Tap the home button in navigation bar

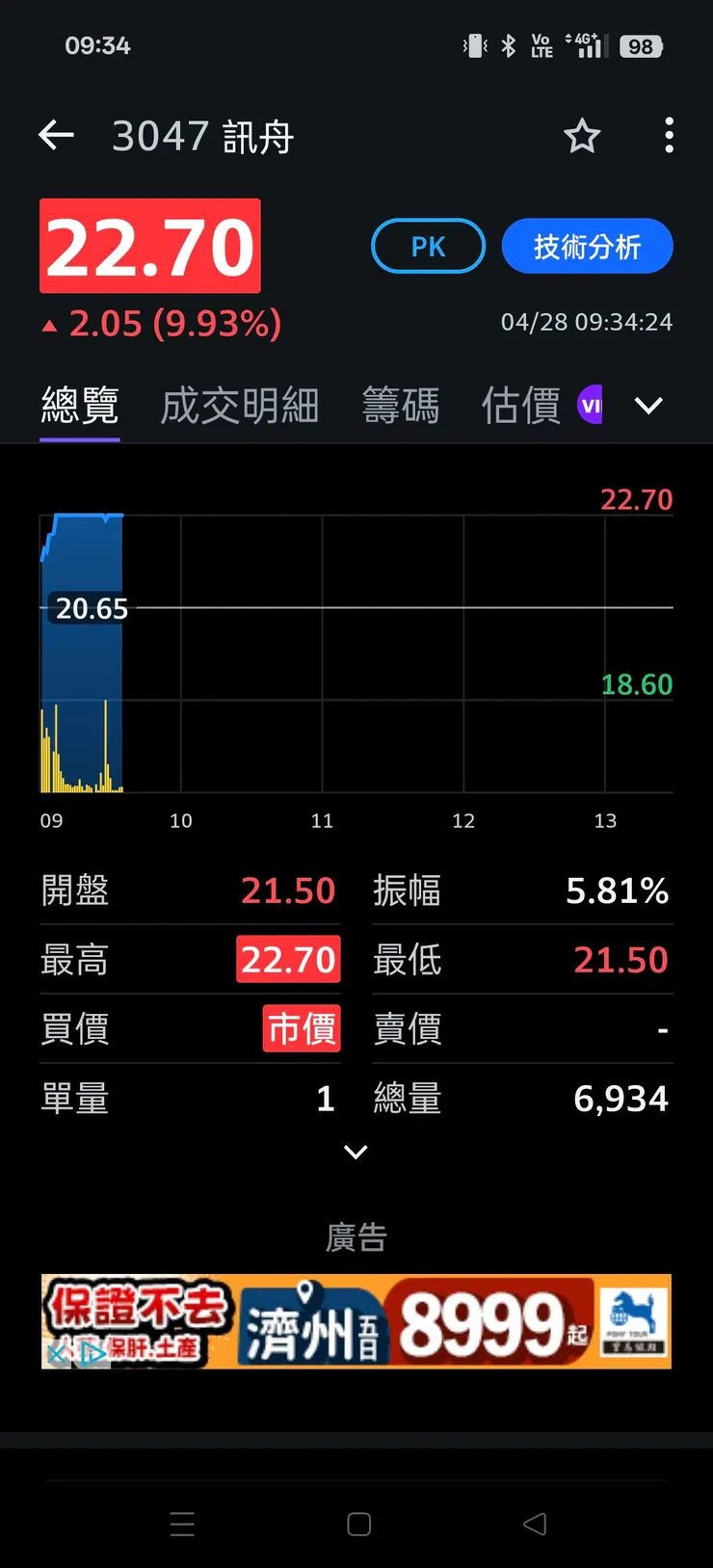(356, 1526)
